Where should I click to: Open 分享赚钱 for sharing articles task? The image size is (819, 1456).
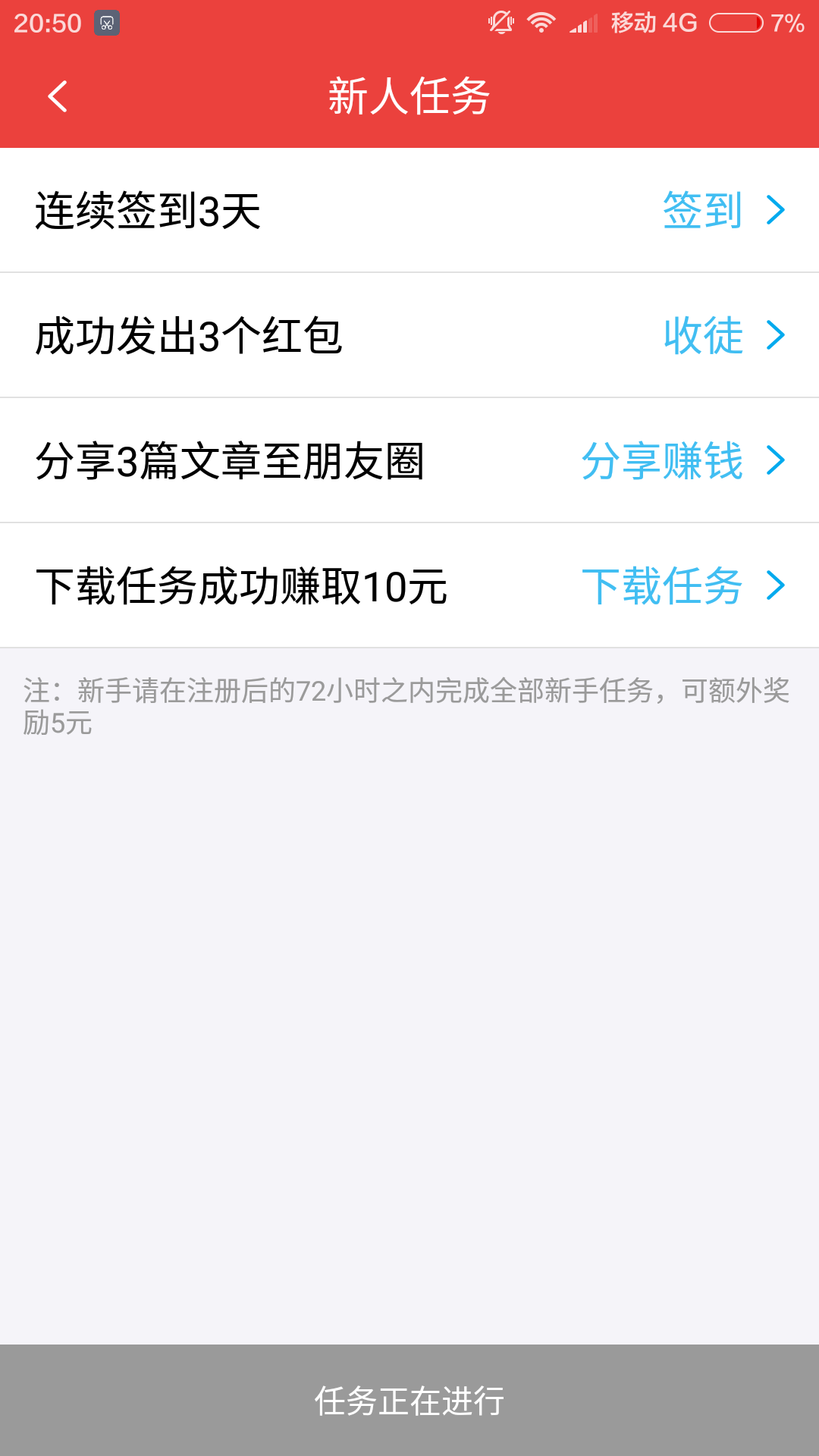[x=682, y=460]
